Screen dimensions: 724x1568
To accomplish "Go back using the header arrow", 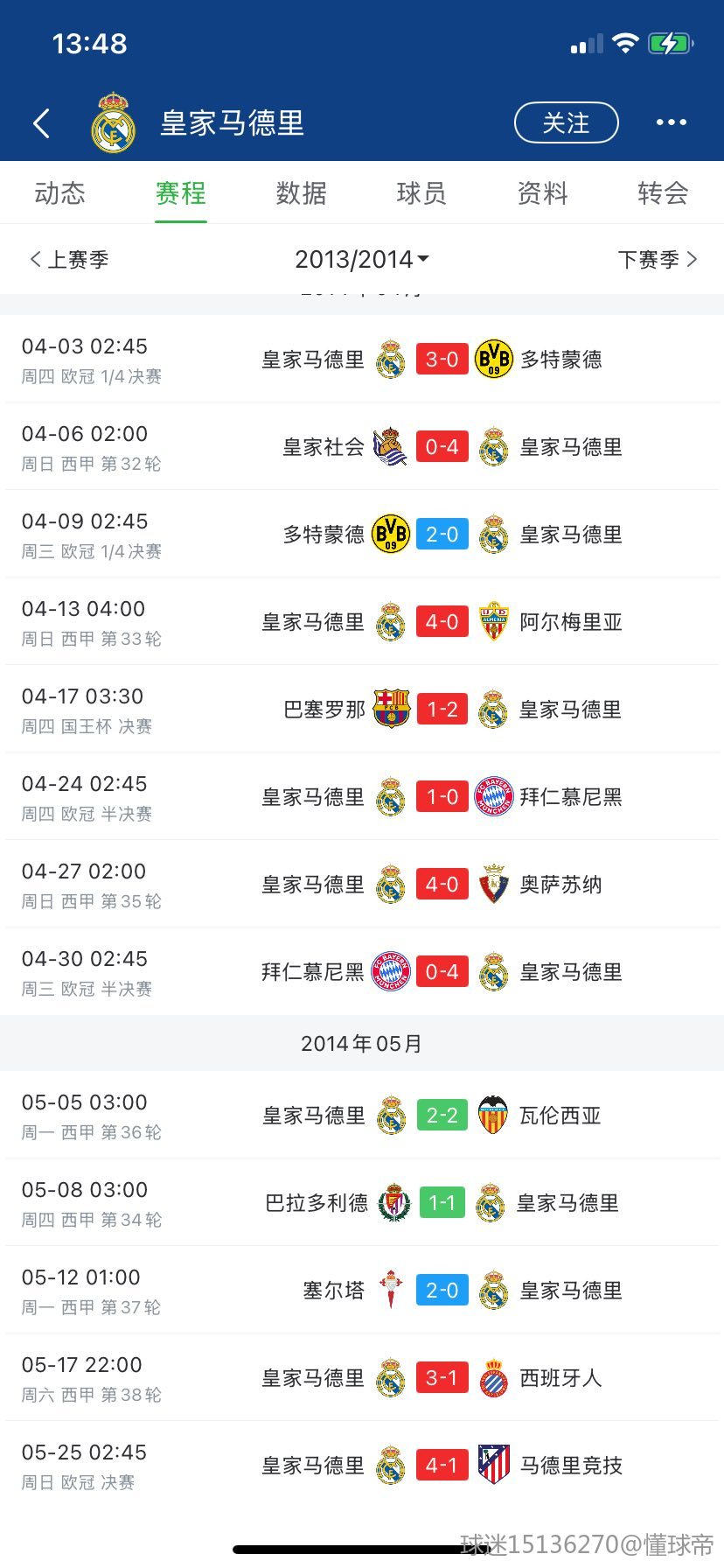I will 41,123.
